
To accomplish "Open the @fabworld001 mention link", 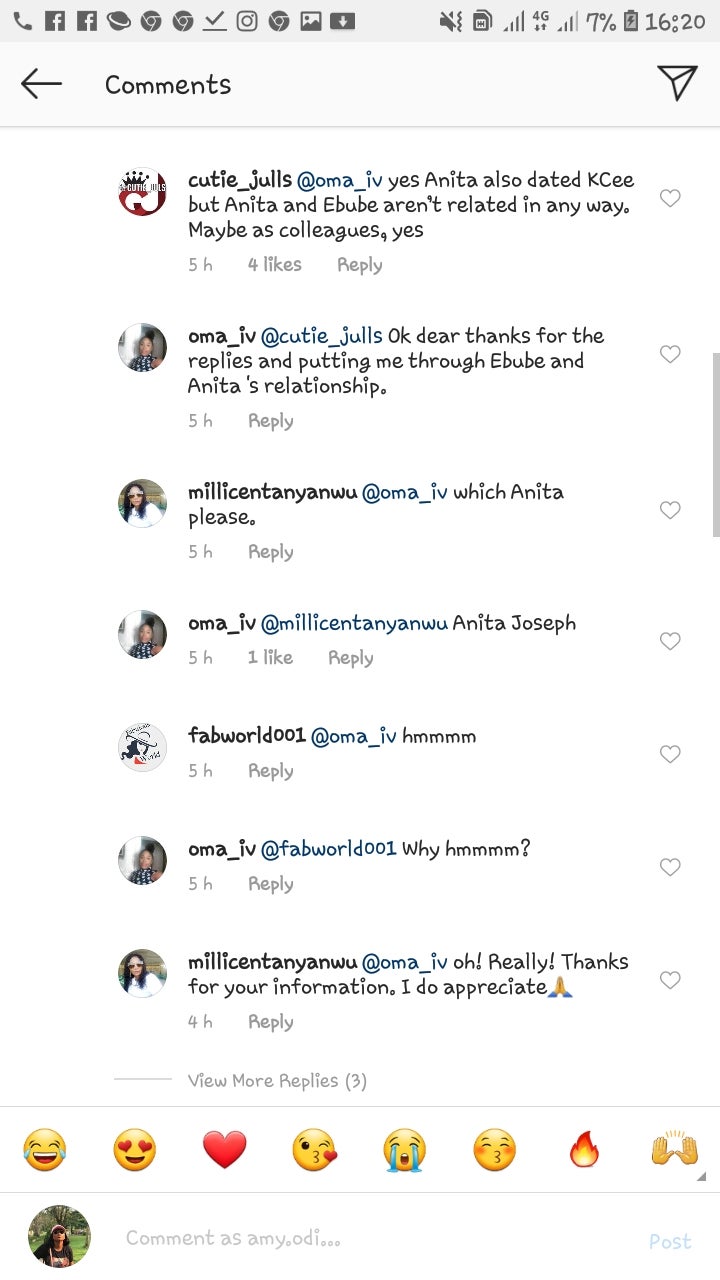I will pyautogui.click(x=329, y=849).
